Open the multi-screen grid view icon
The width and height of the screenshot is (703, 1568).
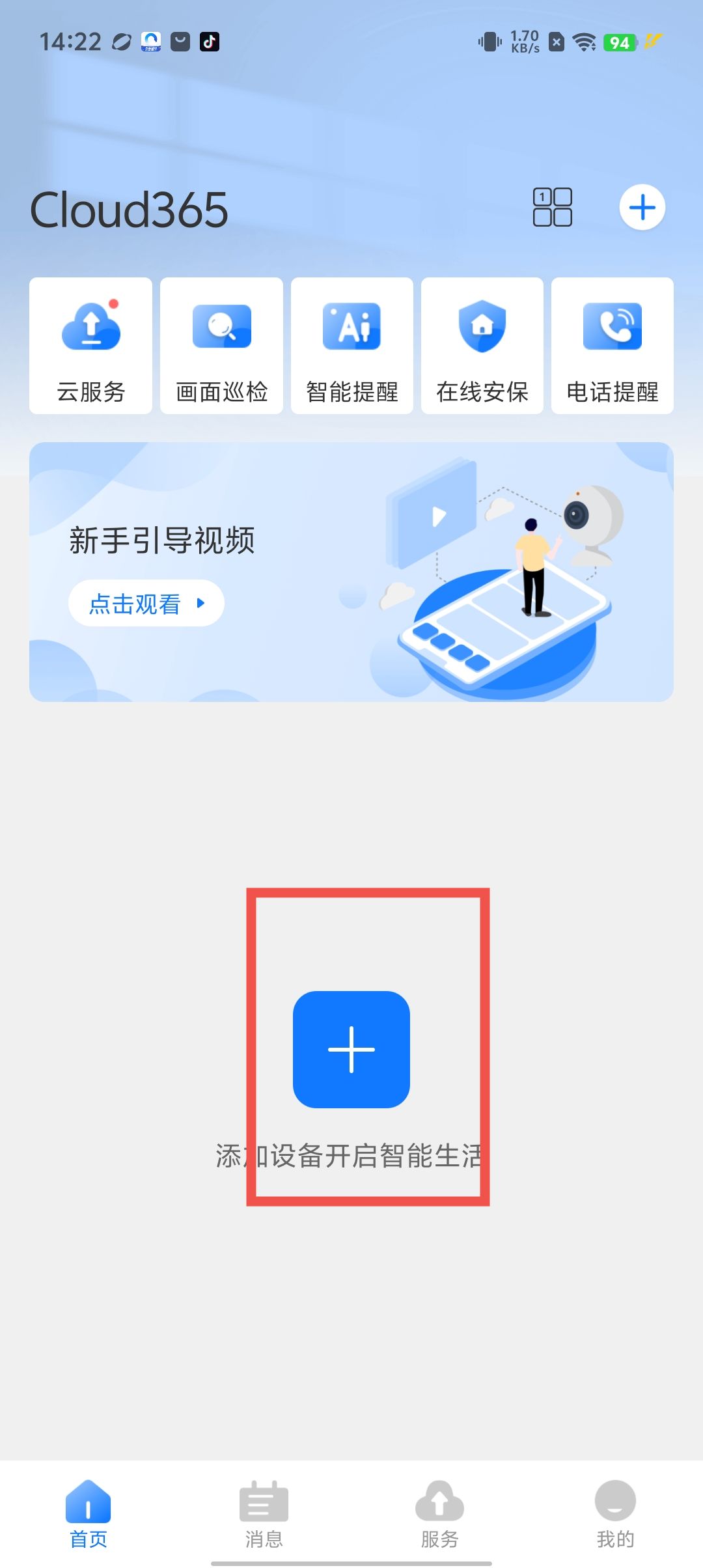tap(552, 207)
